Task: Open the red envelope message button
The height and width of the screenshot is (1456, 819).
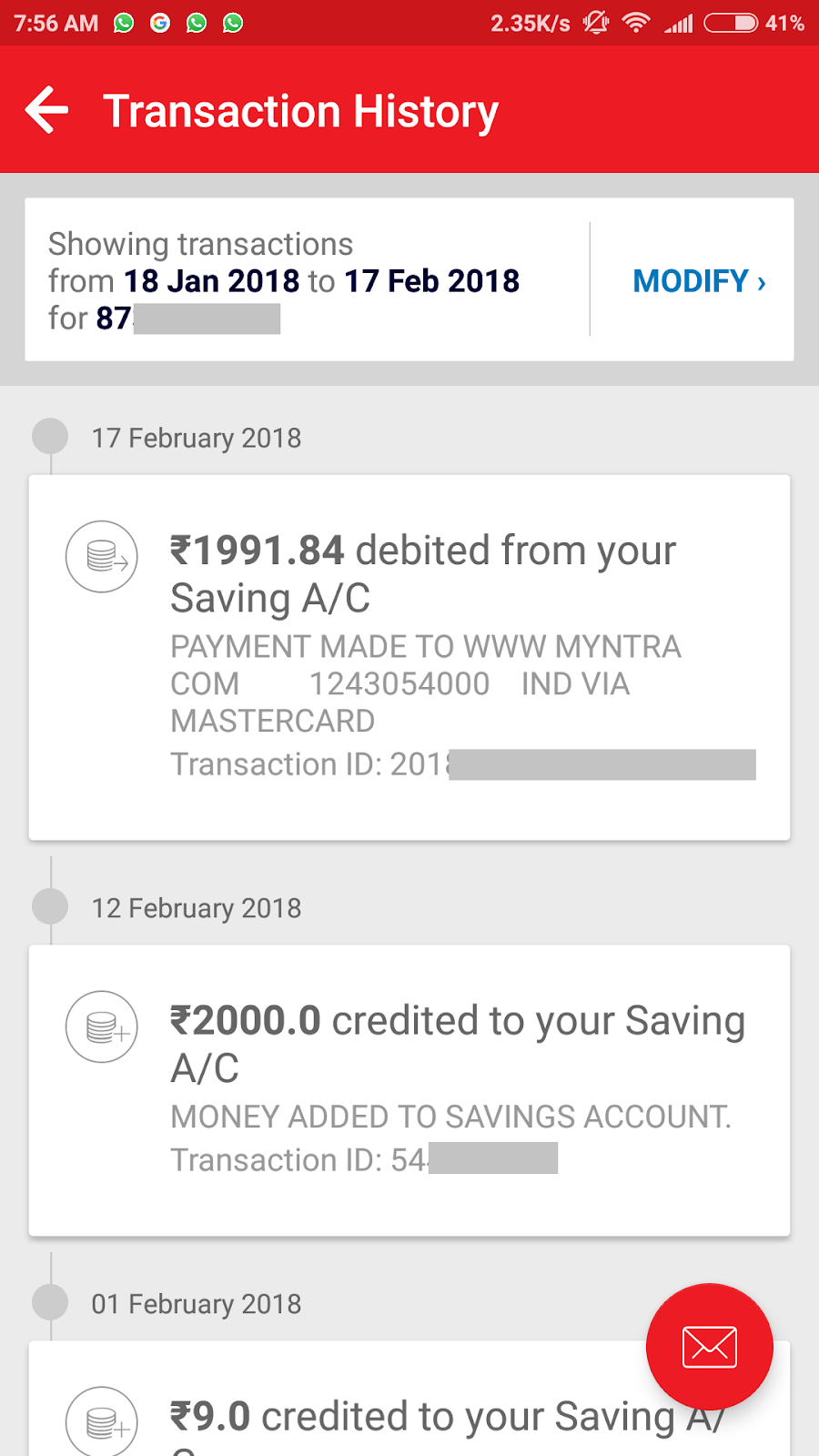Action: coord(710,1347)
